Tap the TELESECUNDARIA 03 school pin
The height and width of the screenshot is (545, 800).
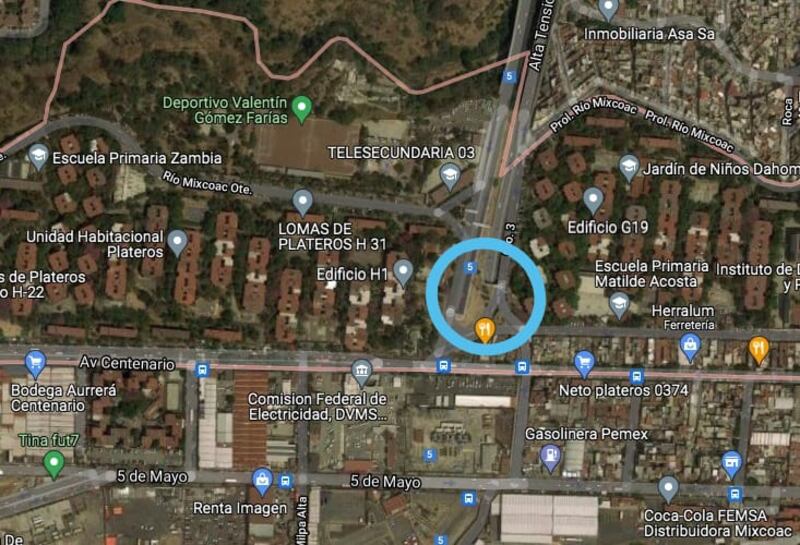tap(450, 176)
